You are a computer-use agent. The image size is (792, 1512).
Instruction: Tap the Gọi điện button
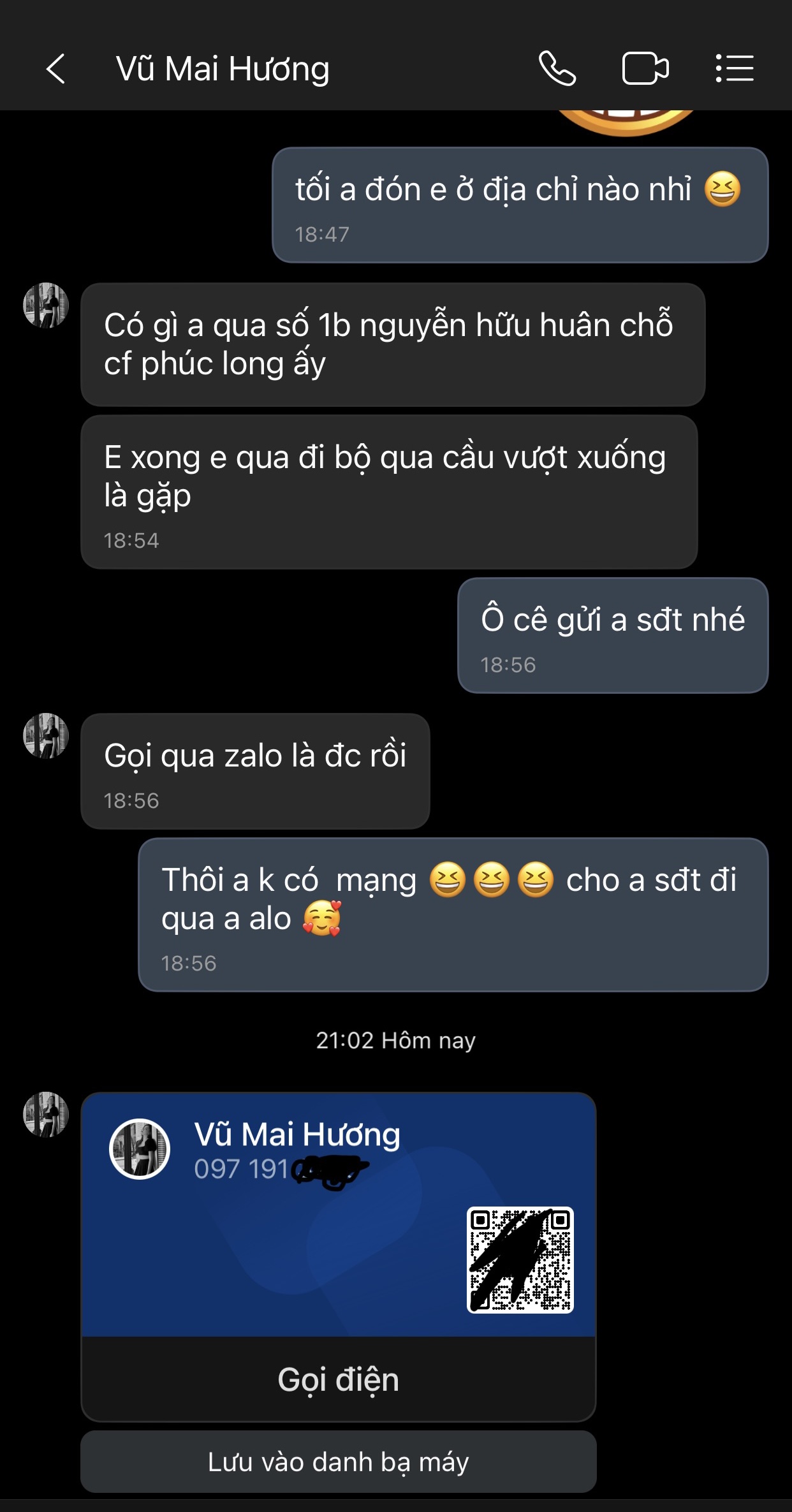click(339, 1380)
